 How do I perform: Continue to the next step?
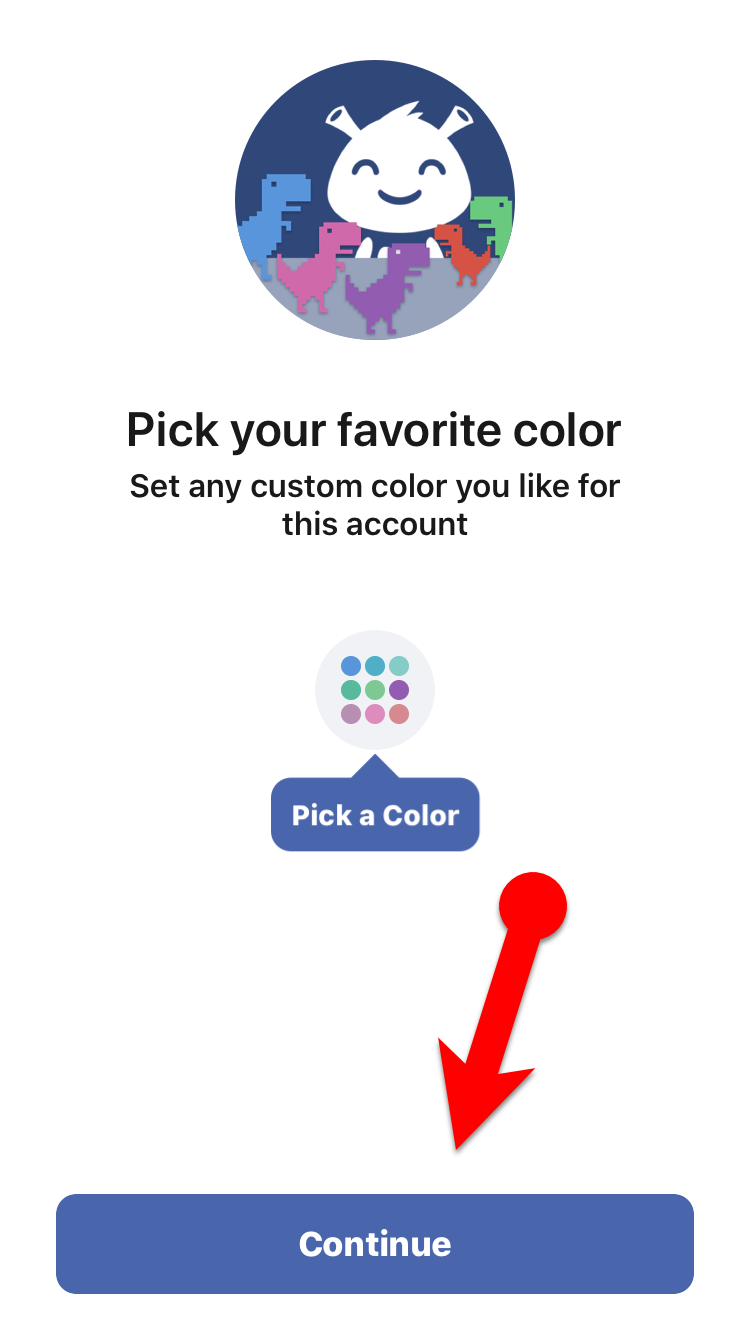(375, 1243)
